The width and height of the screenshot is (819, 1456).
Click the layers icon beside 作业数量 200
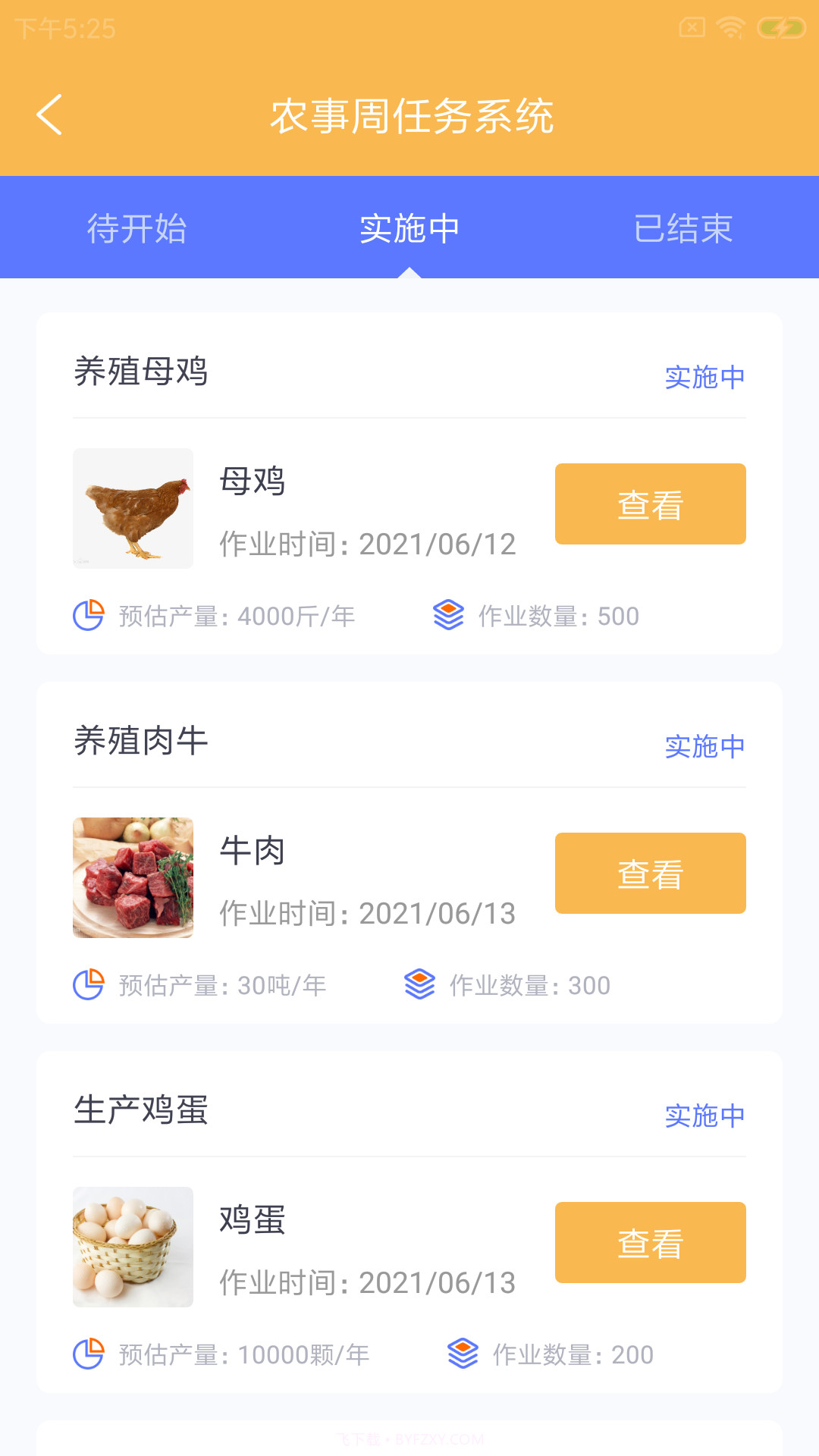pos(463,1354)
